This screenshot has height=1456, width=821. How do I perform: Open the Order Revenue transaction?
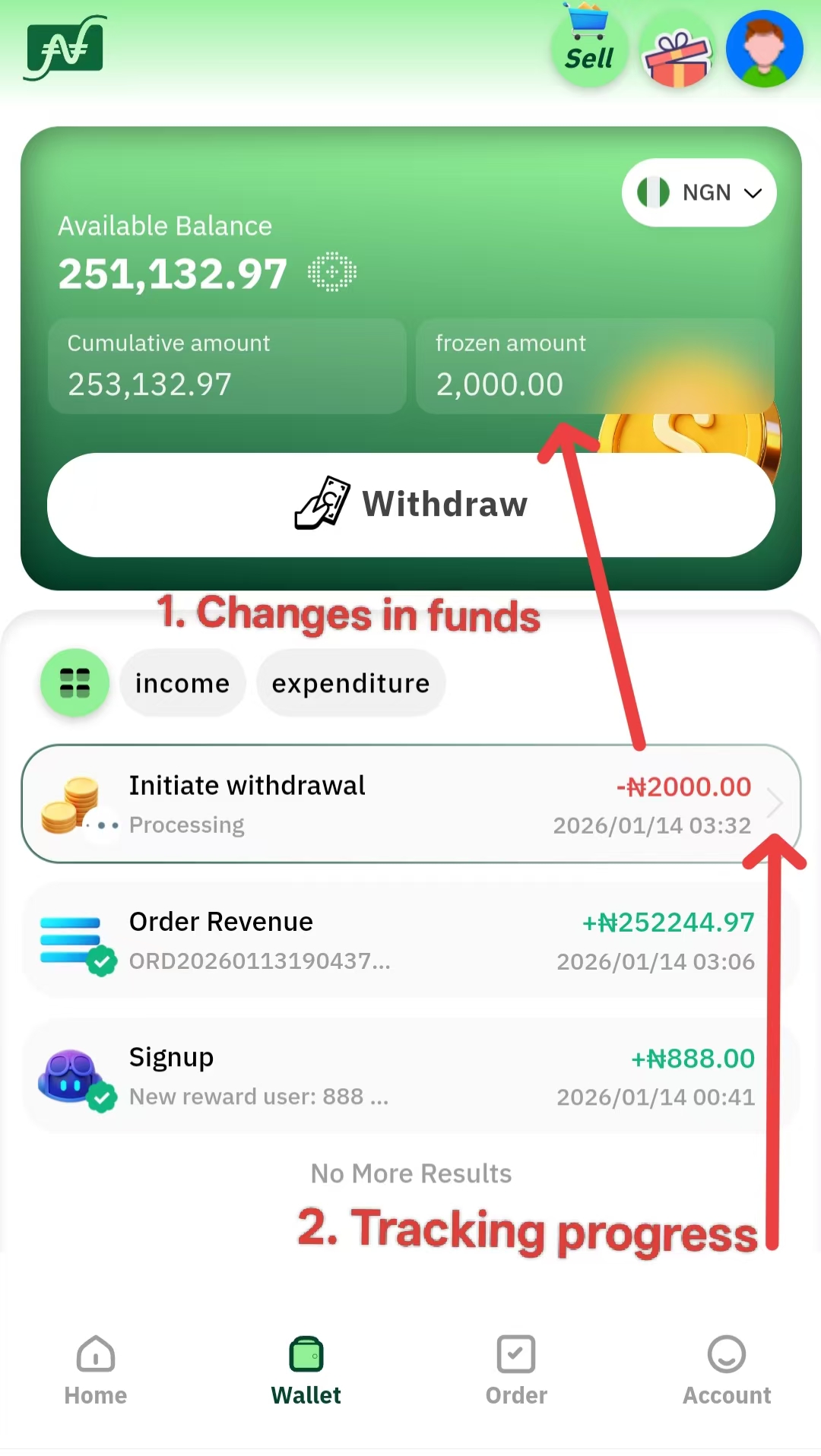point(410,941)
